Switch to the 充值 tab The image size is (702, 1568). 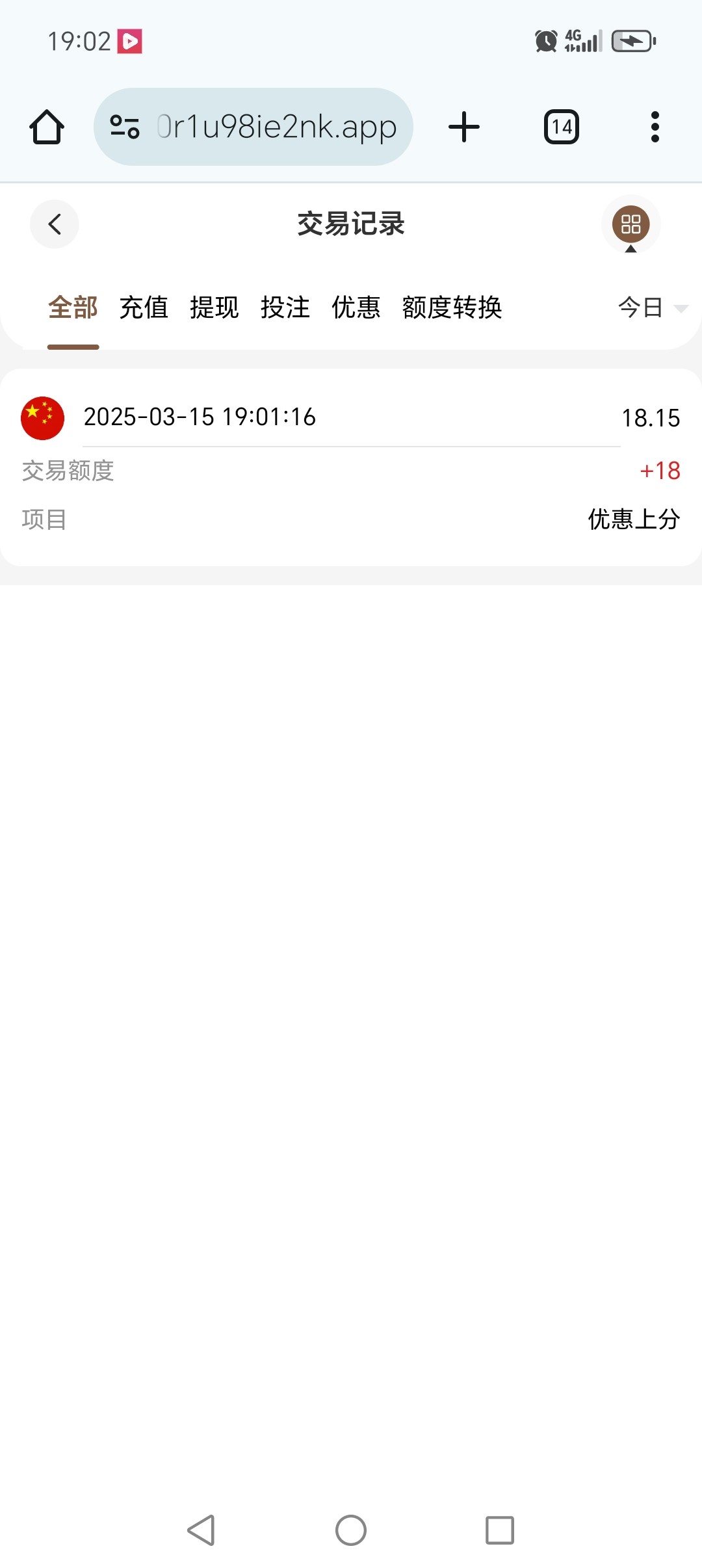(144, 308)
